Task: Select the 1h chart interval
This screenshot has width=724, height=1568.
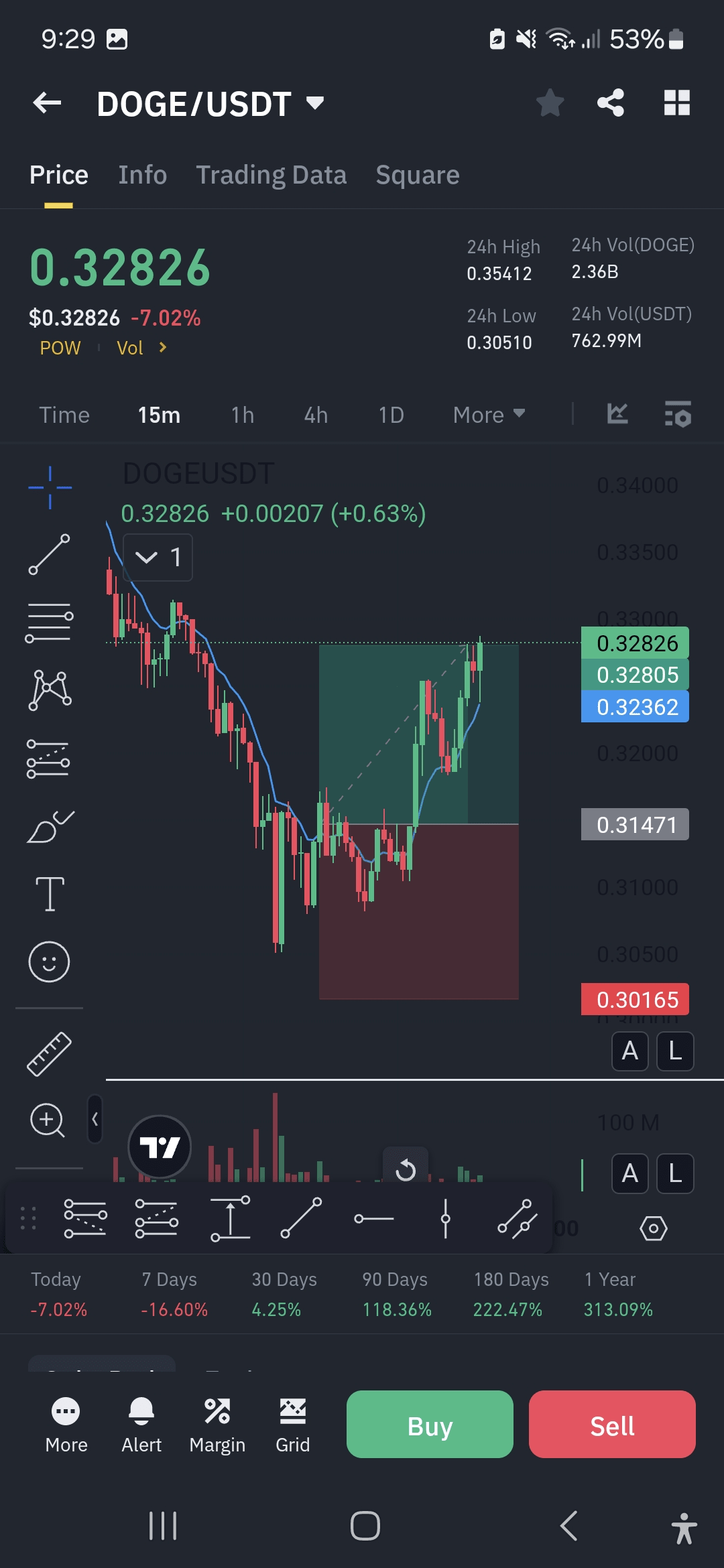Action: tap(242, 415)
